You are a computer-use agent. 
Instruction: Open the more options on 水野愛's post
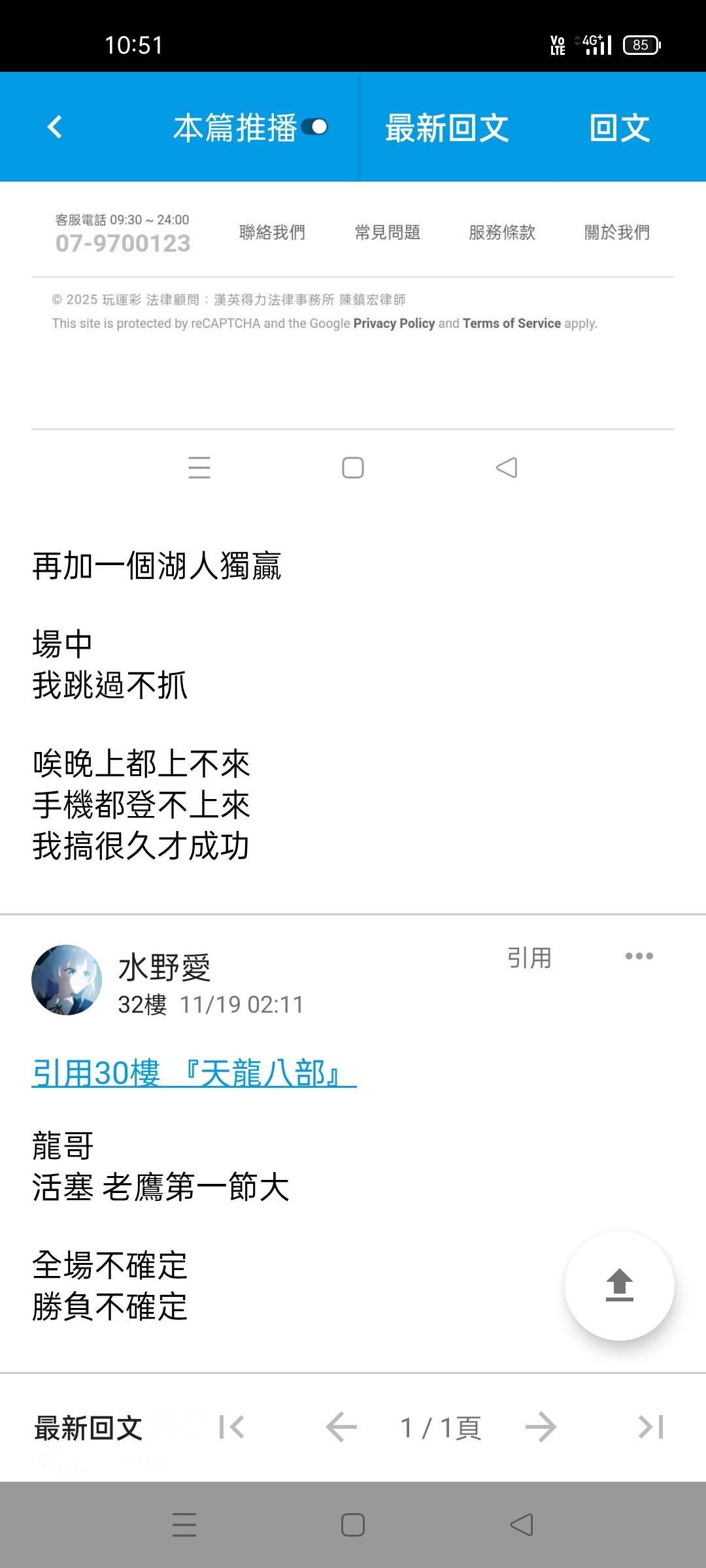pos(639,956)
